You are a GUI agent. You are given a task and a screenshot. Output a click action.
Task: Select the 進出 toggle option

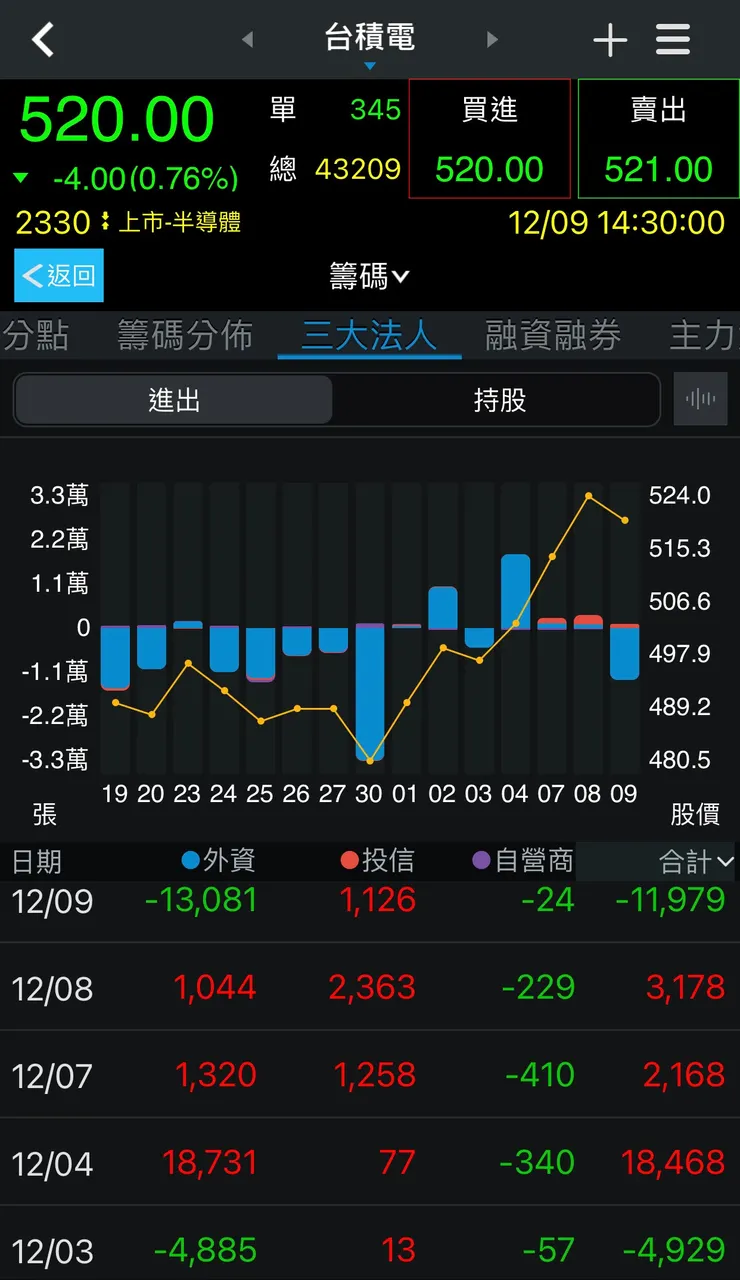pos(172,398)
